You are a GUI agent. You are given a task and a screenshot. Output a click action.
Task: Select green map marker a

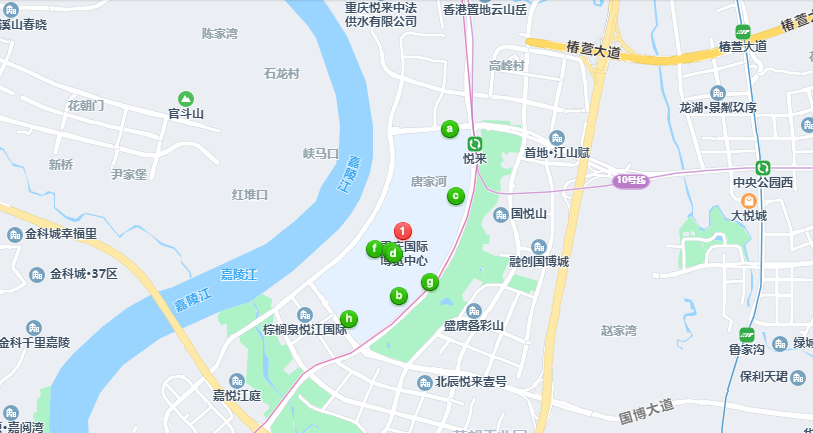pos(450,128)
